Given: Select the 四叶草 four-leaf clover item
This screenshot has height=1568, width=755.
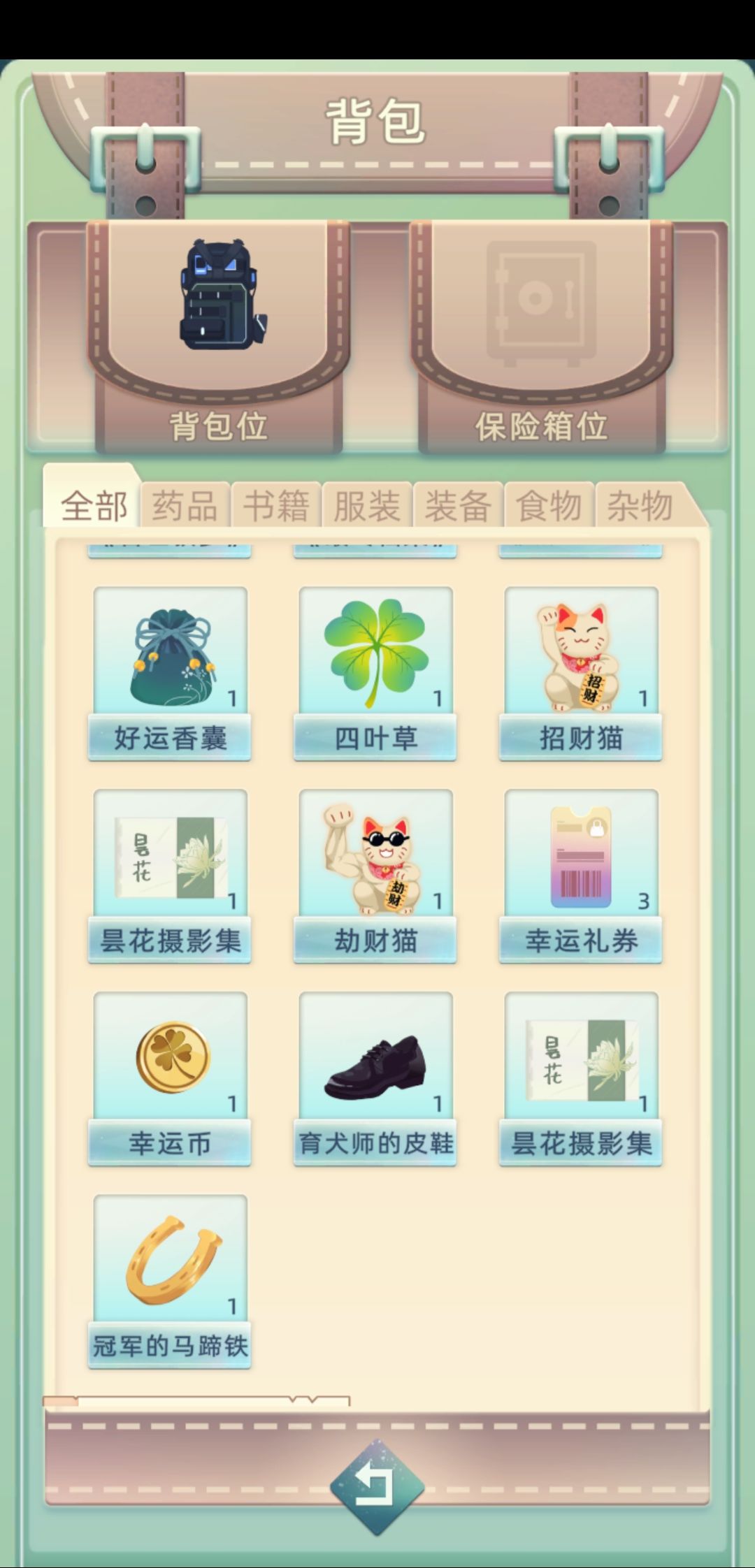Looking at the screenshot, I should 375,653.
